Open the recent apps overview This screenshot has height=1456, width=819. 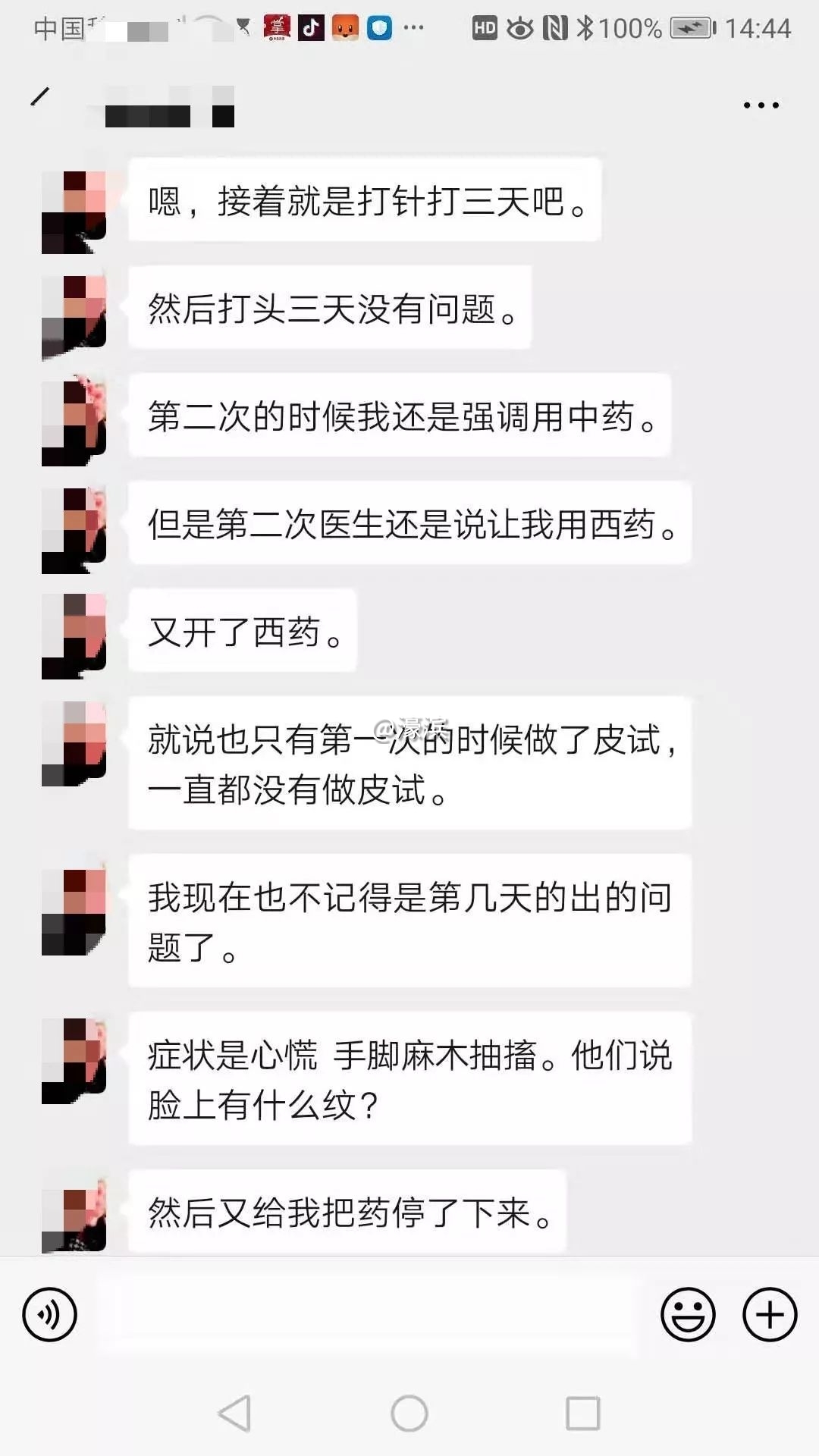coord(582,1414)
